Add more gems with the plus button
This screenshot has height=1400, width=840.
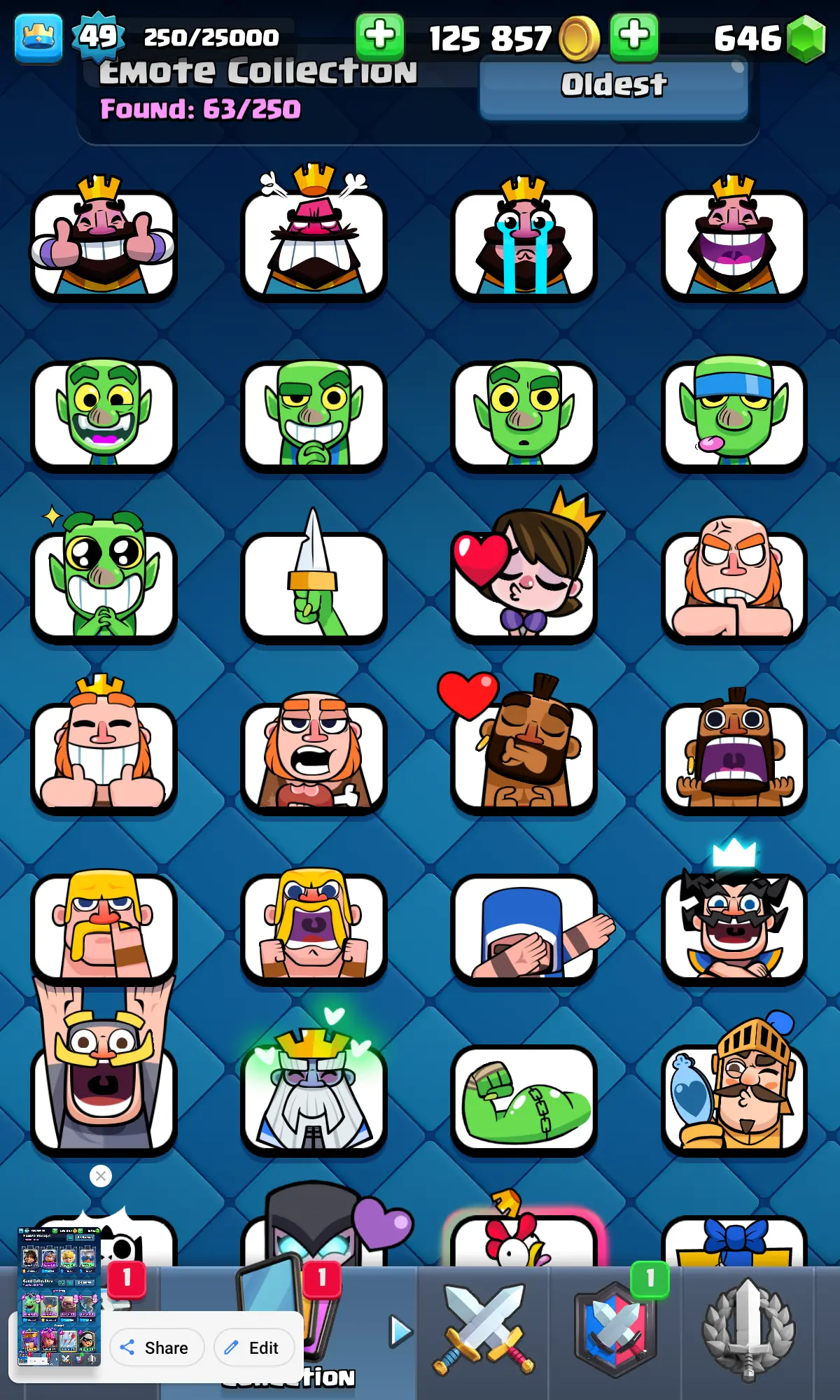pos(633,35)
